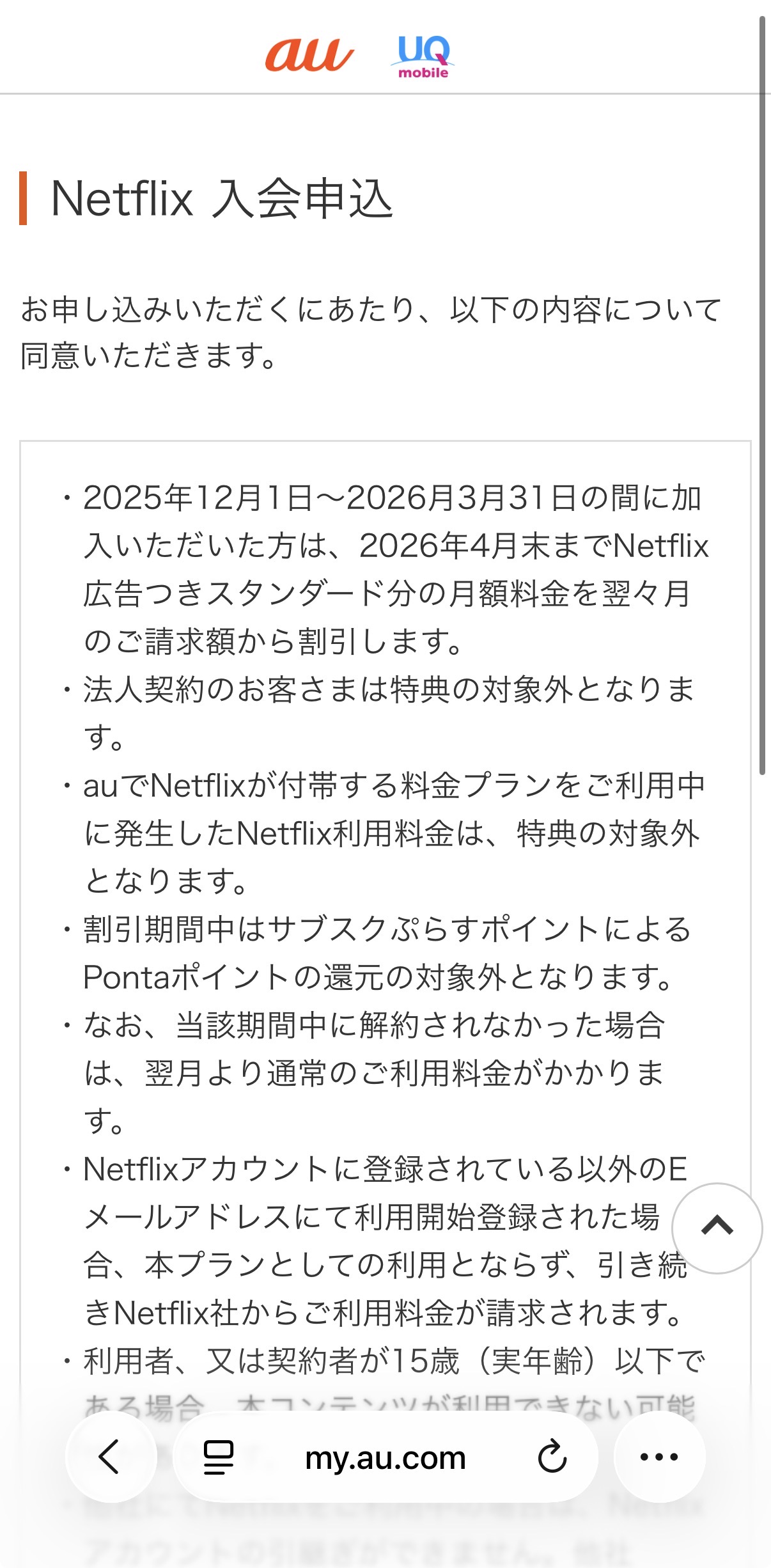Go back using the browser back arrow
771x1568 pixels.
(110, 1457)
